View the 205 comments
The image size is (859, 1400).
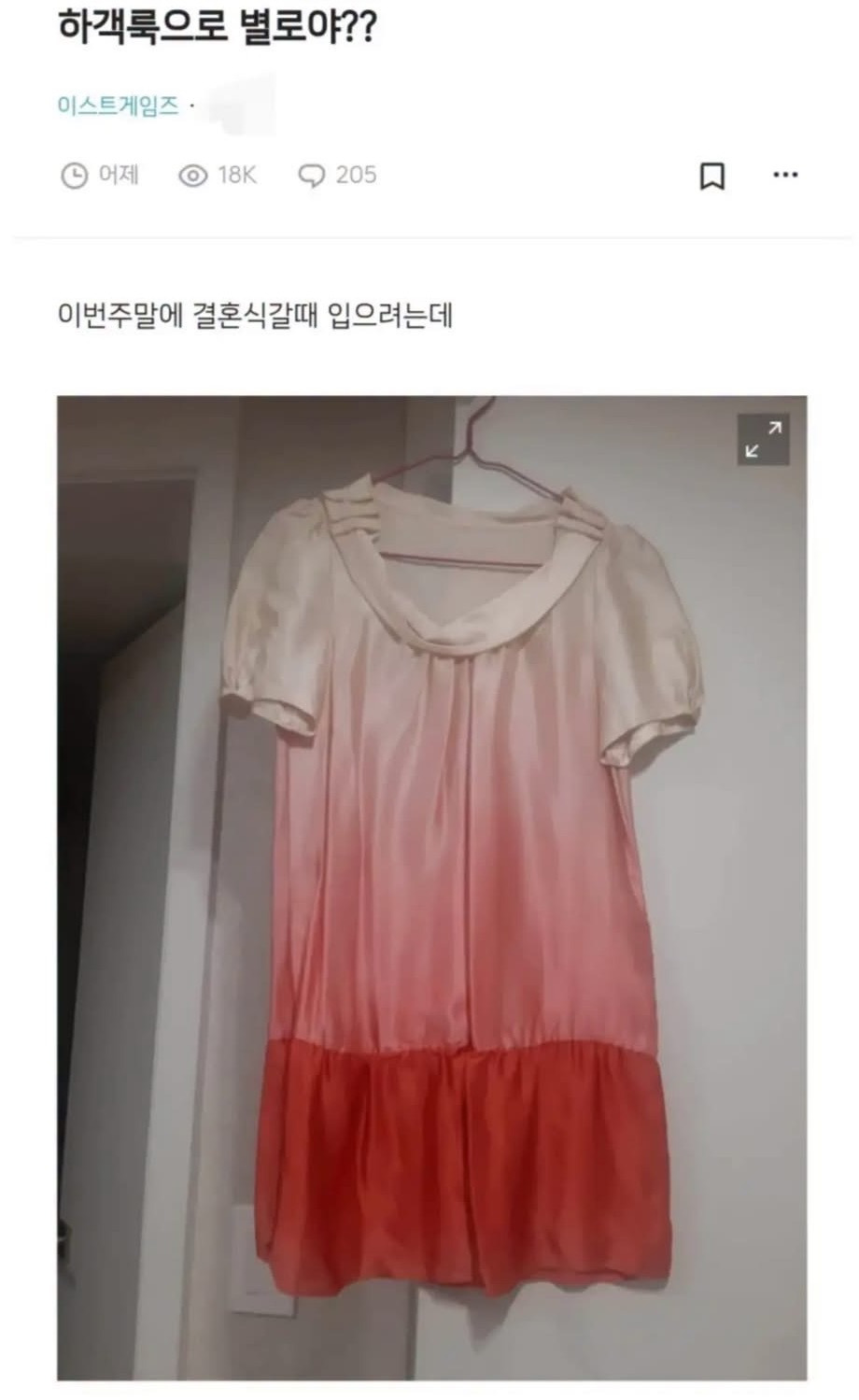(337, 175)
